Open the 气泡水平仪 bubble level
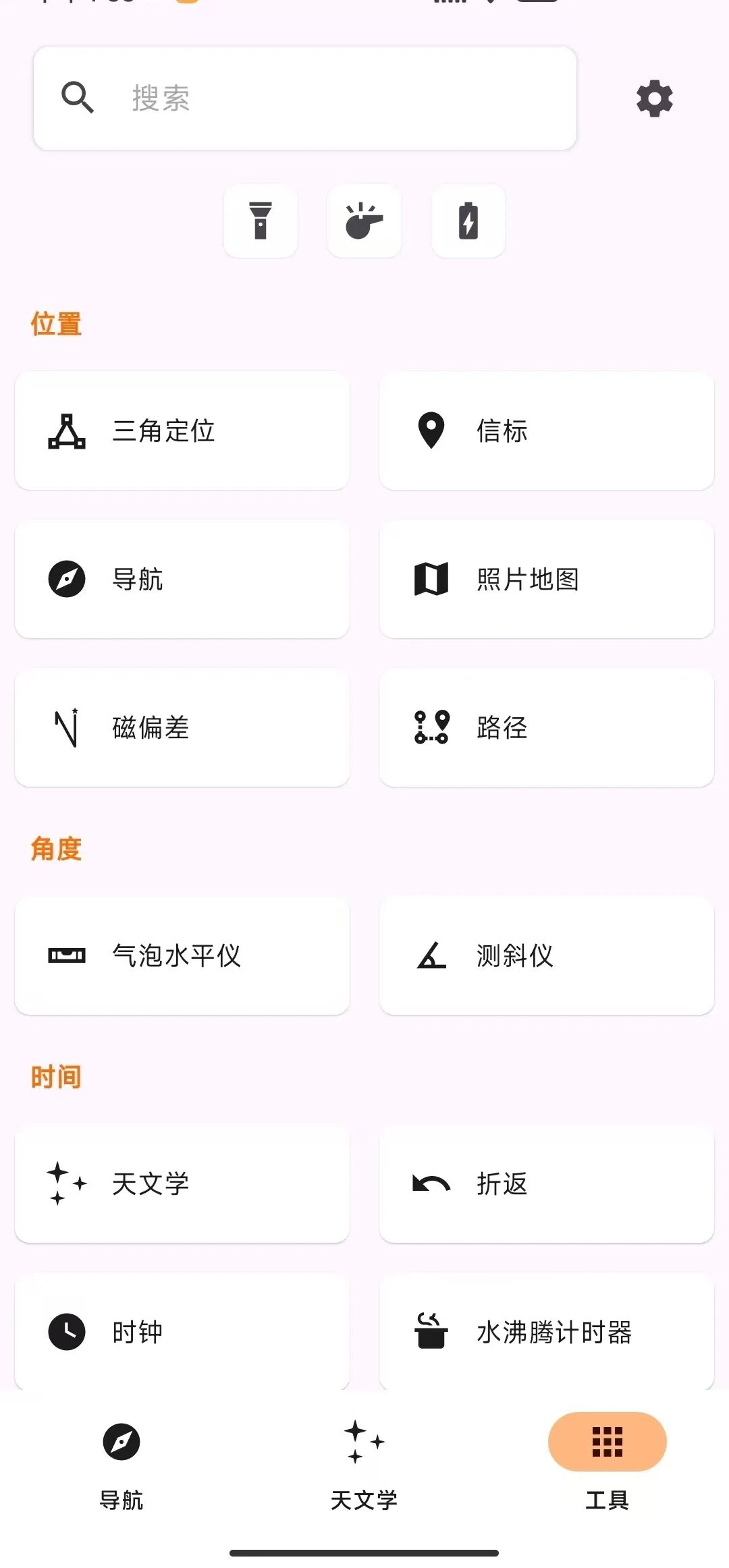Screen dimensions: 729x1568 pyautogui.click(x=181, y=956)
